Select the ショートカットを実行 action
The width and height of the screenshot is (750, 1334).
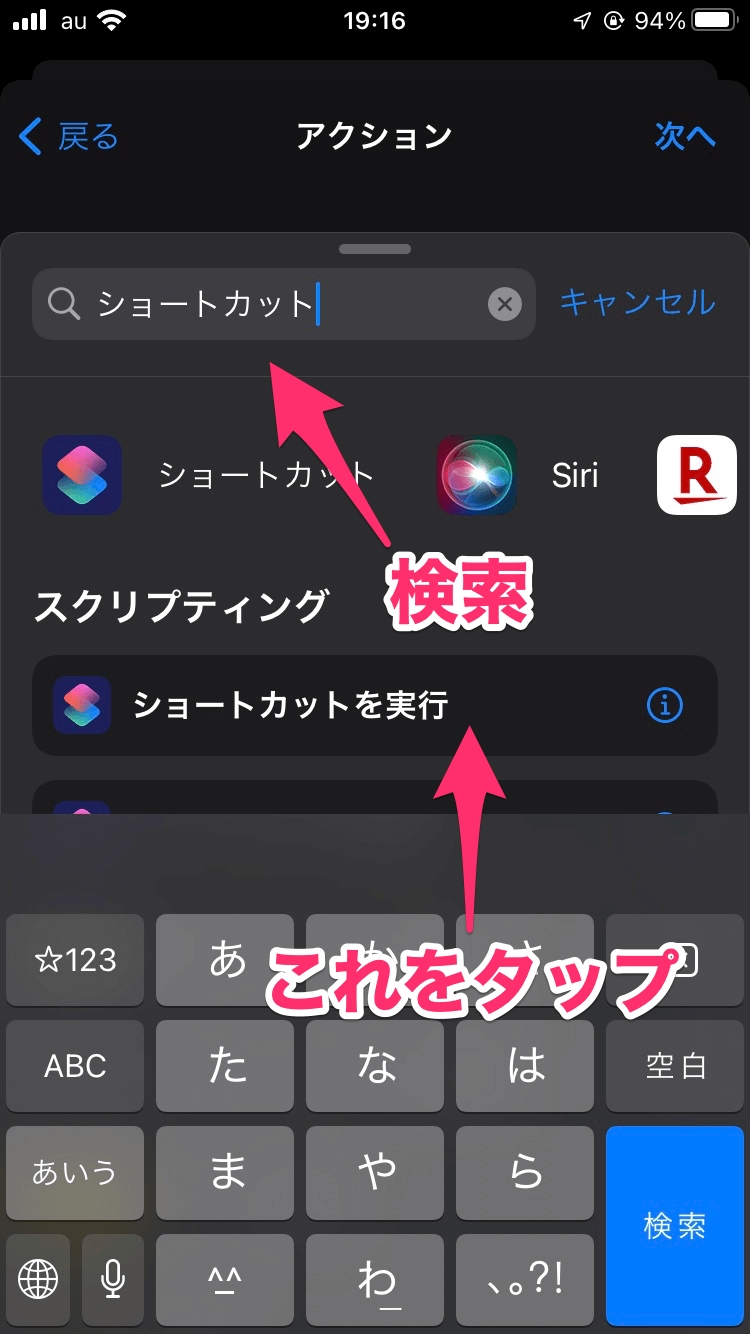click(x=300, y=706)
